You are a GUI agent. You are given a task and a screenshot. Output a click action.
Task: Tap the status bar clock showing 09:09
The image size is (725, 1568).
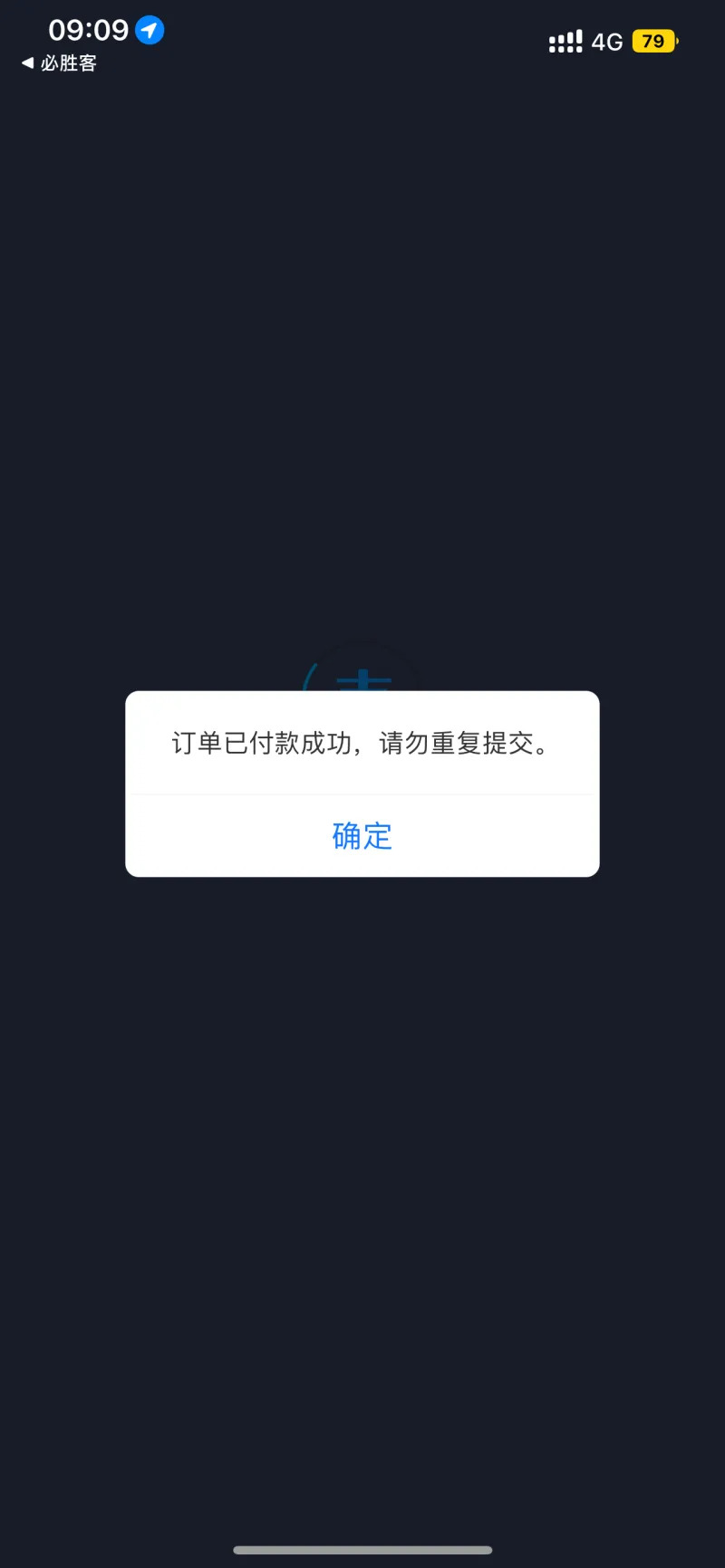pyautogui.click(x=86, y=30)
